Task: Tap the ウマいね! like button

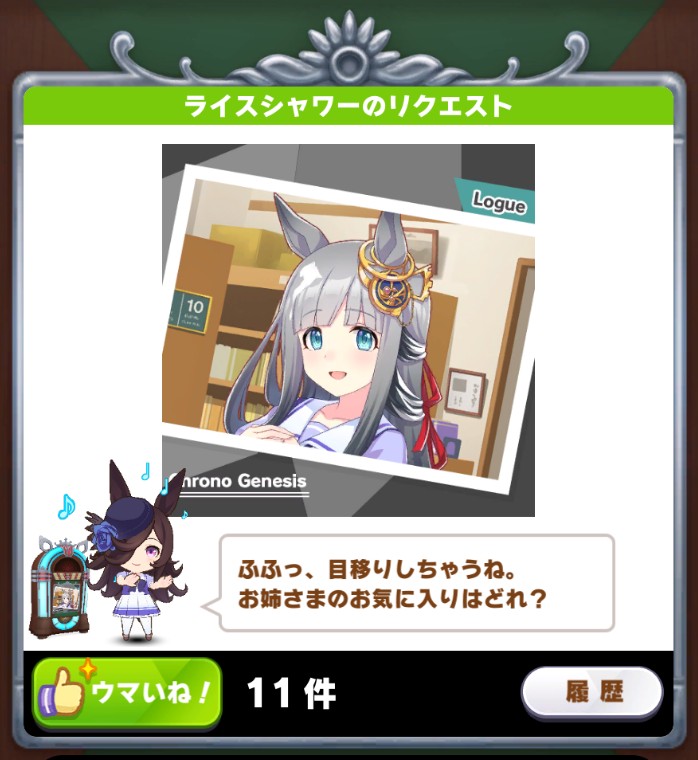Action: click(x=127, y=693)
